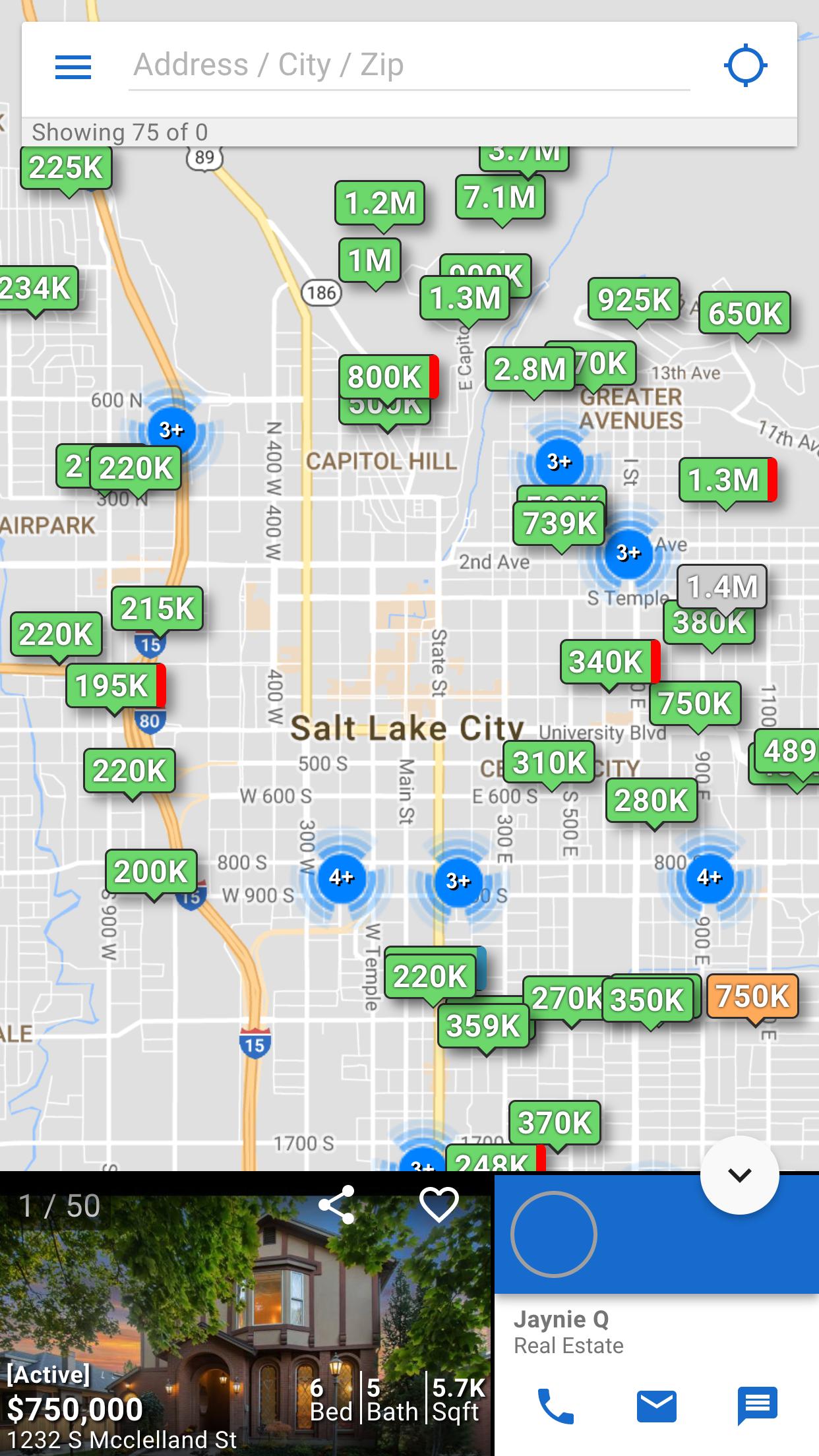Screen dimensions: 819x1456
Task: Email agent Jaynie Q
Action: 656,1405
